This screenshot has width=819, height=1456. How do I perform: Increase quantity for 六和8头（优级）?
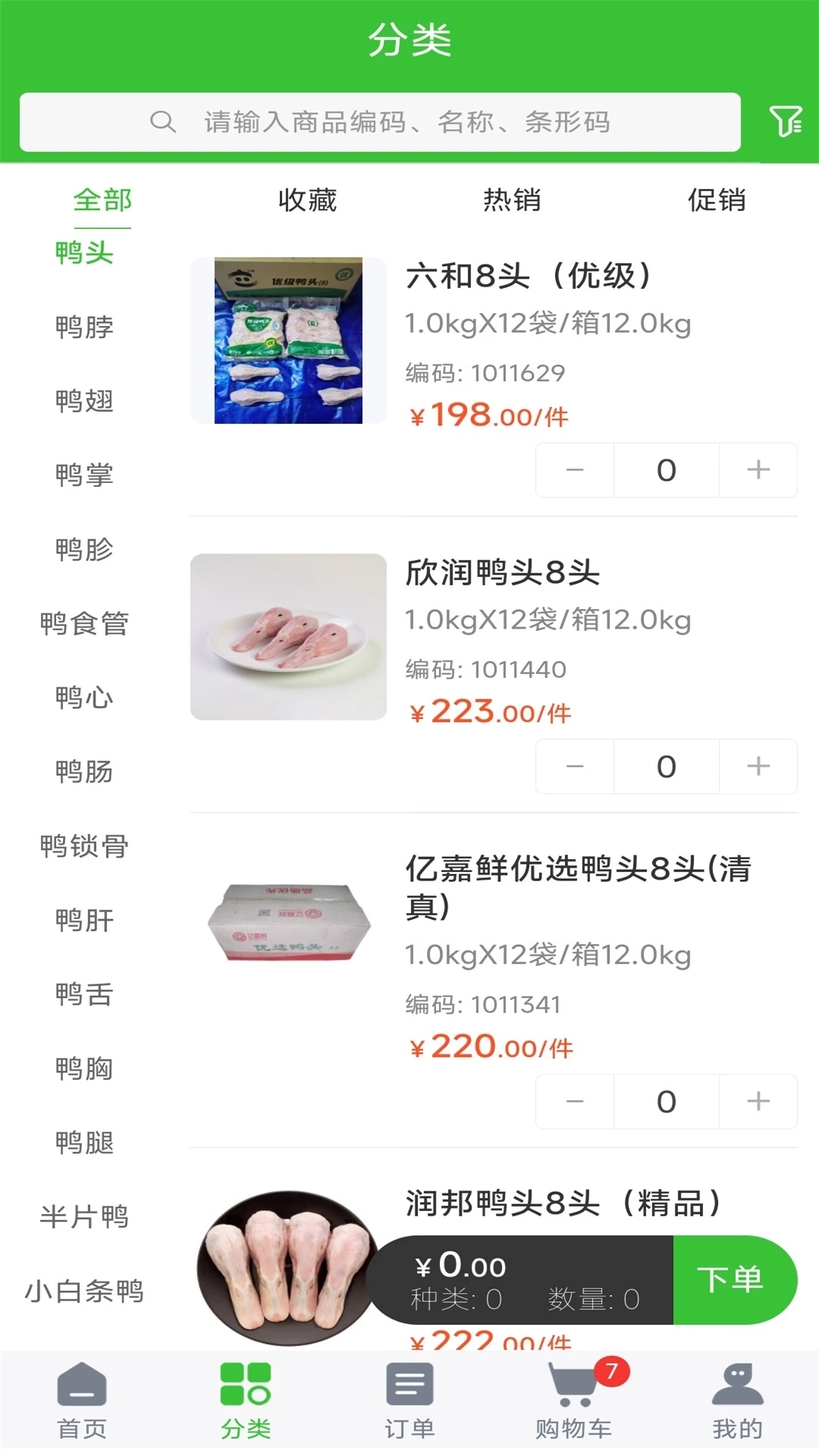(x=758, y=470)
